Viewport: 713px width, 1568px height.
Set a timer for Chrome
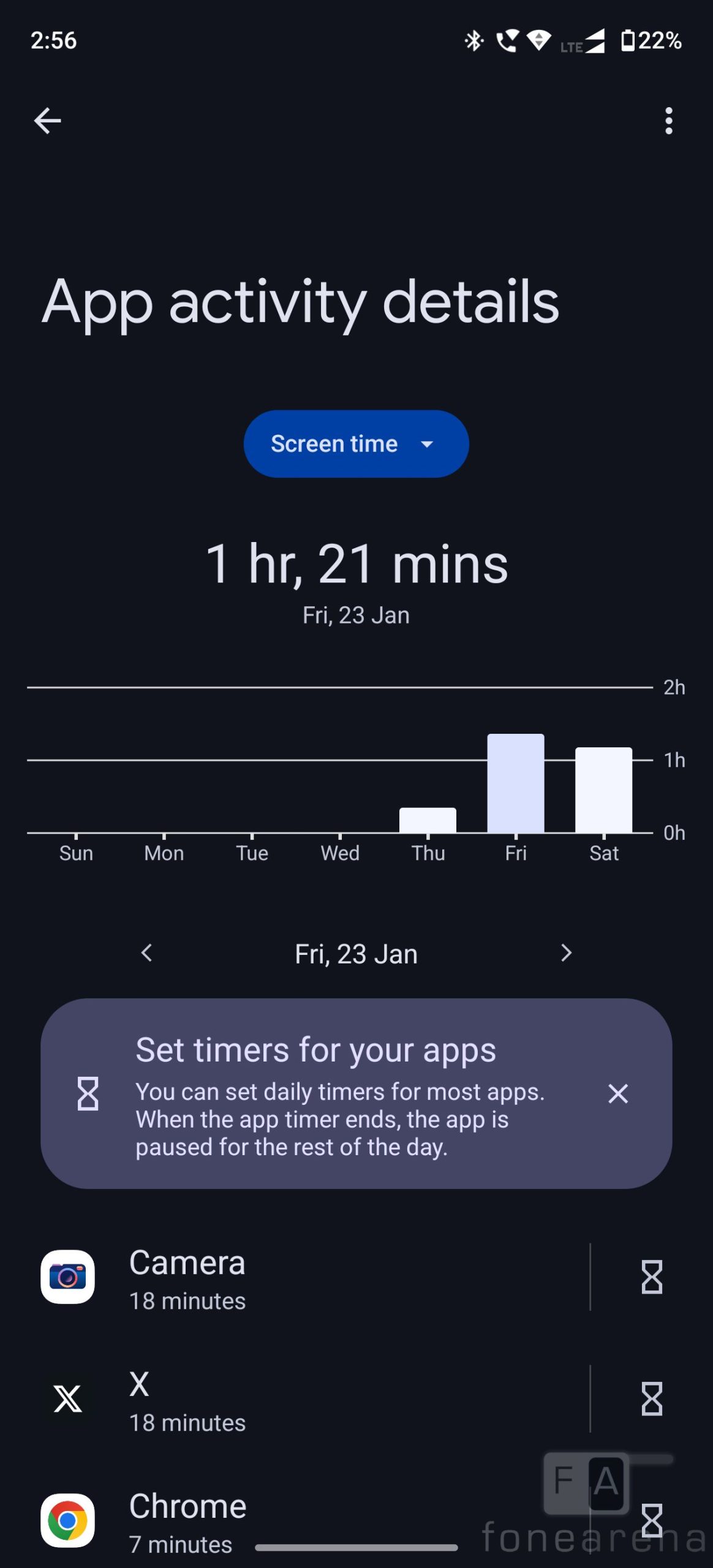pos(651,1520)
